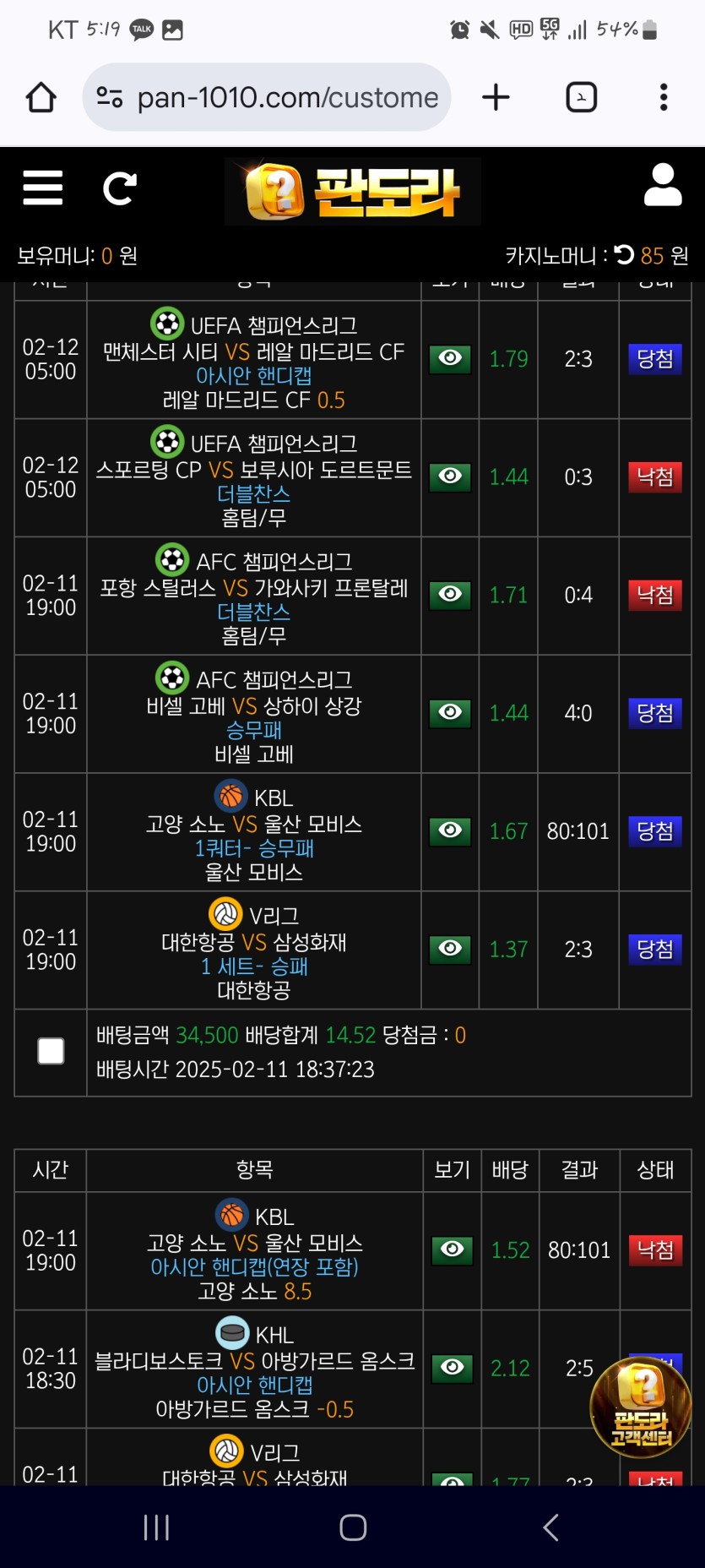The height and width of the screenshot is (1568, 705).
Task: Open the browser tab switcher
Action: point(581,98)
